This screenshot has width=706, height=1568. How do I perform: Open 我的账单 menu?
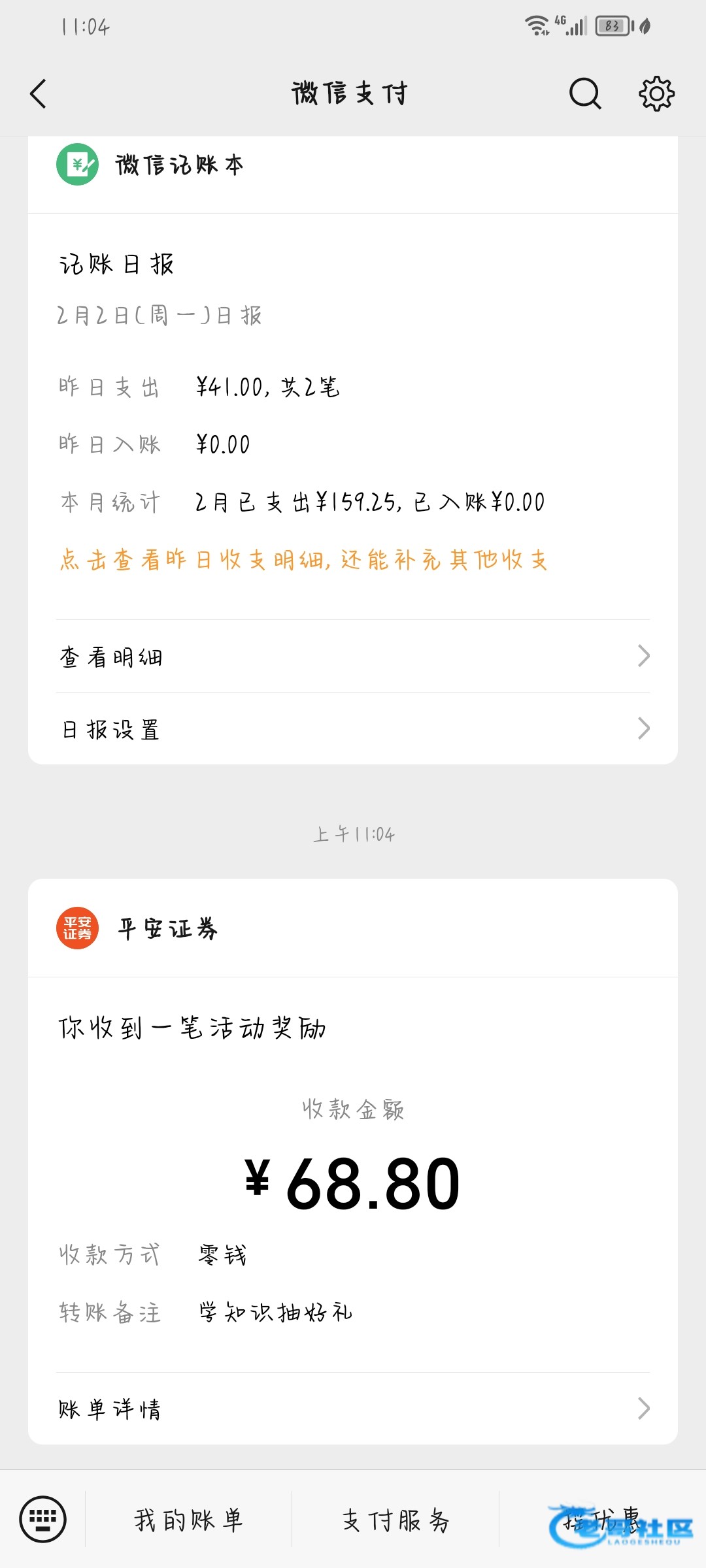pos(189,1520)
